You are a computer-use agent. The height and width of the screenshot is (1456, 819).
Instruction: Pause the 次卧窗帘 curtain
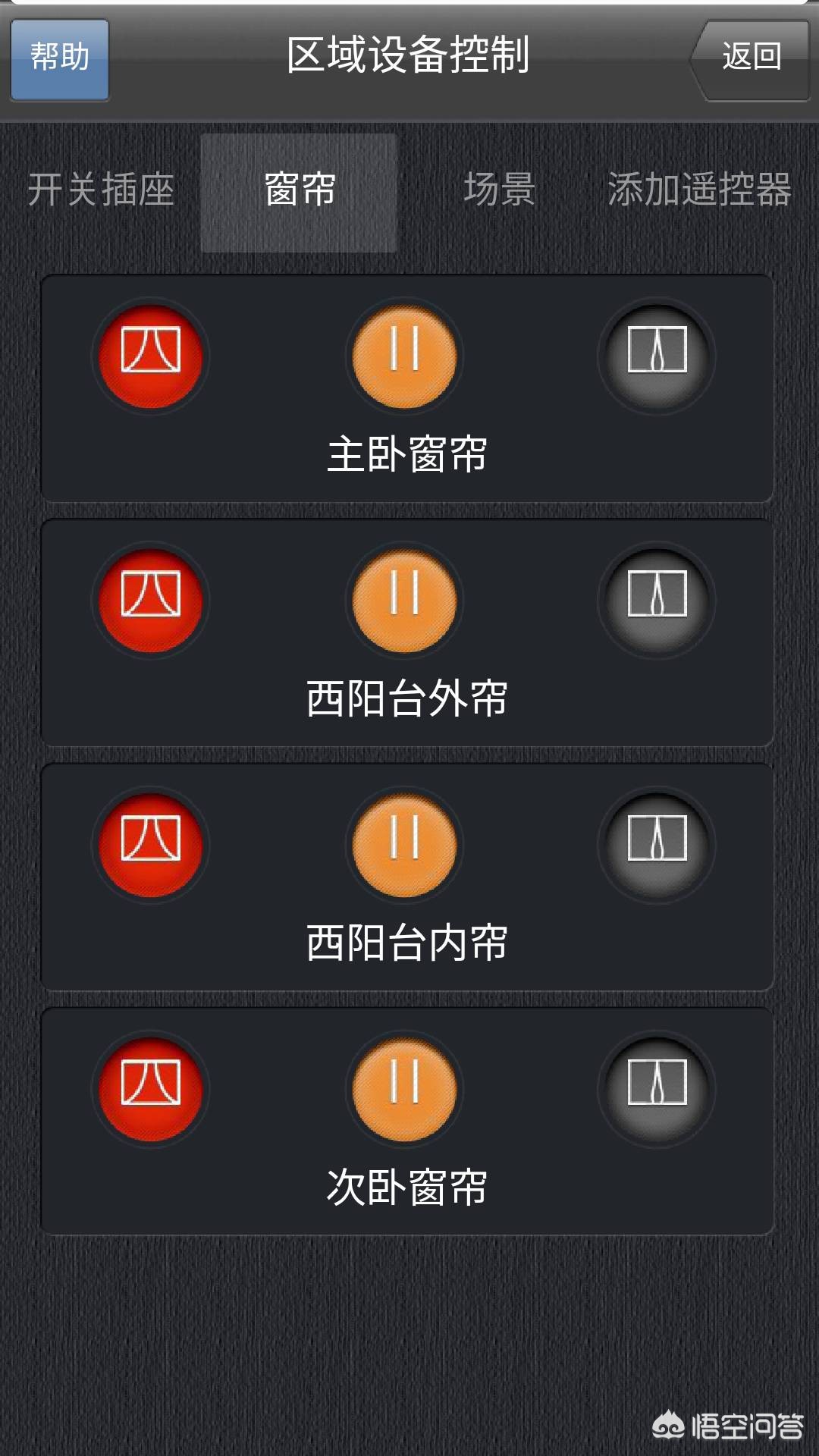pyautogui.click(x=404, y=1089)
